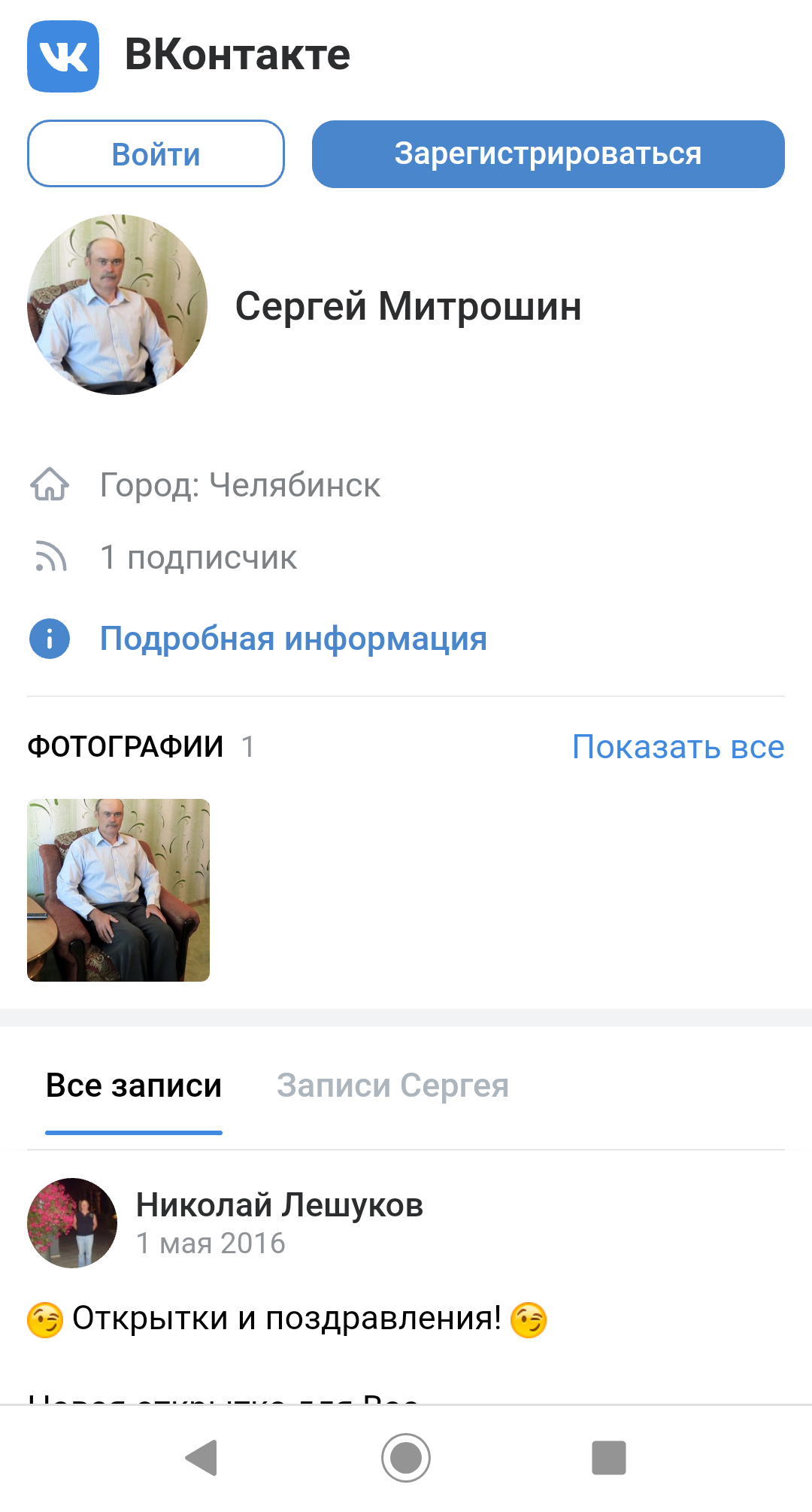
Task: Open Сергей Митрошин's profile avatar
Action: tap(117, 305)
